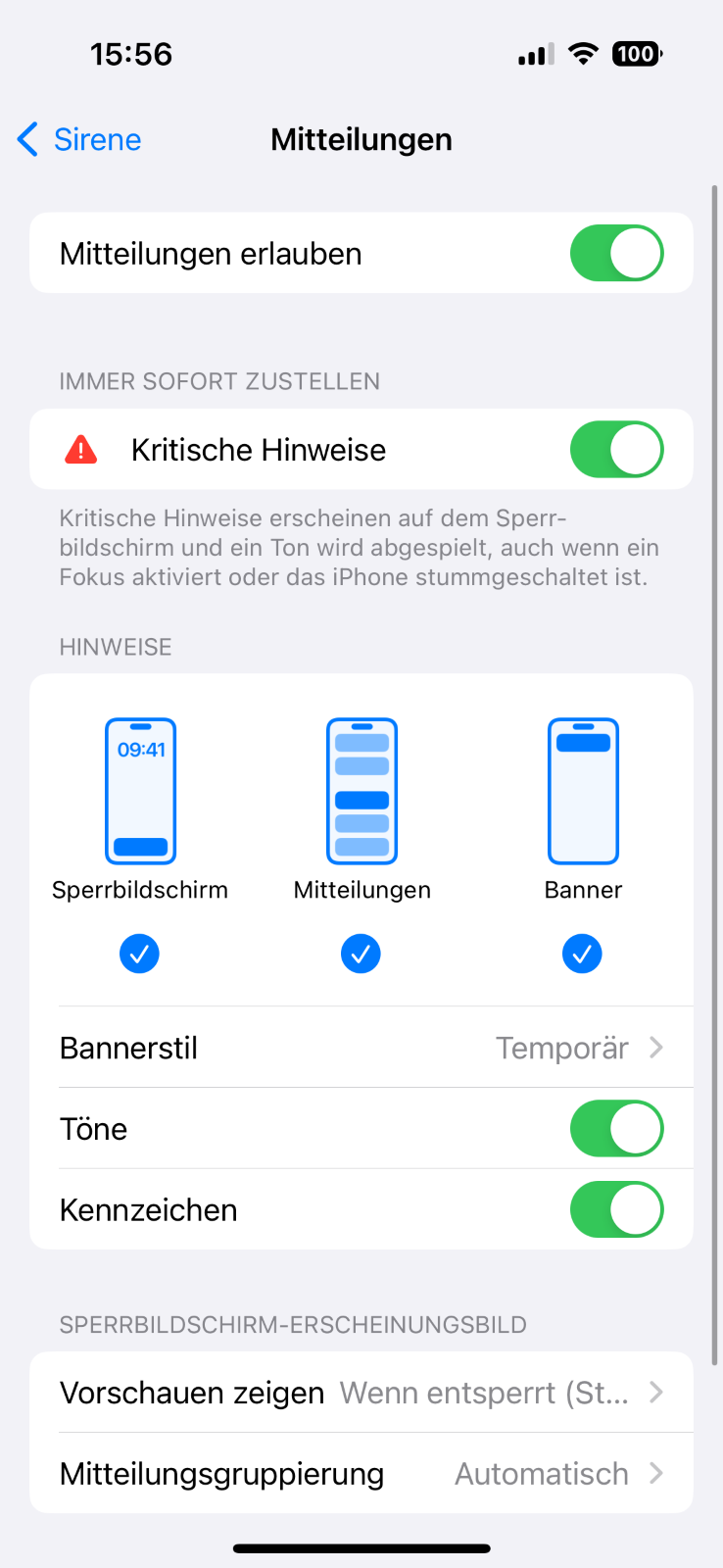Uncheck Mitteilungen center alert option

361,954
